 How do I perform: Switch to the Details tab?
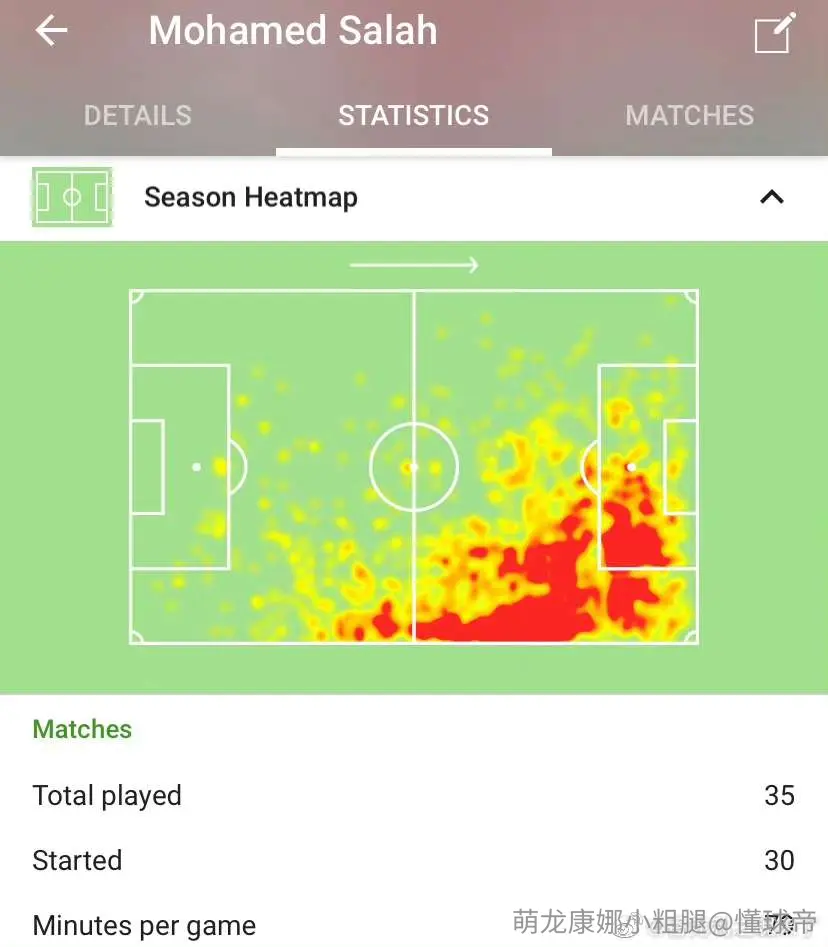point(138,115)
